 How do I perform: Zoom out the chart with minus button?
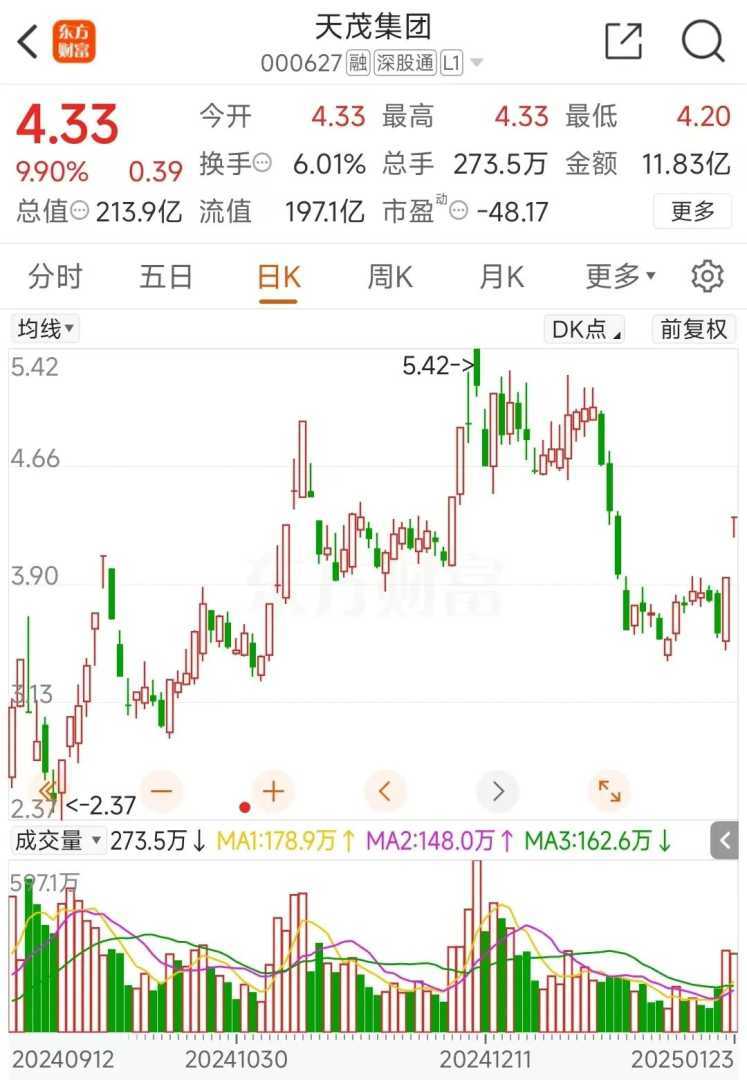point(162,792)
